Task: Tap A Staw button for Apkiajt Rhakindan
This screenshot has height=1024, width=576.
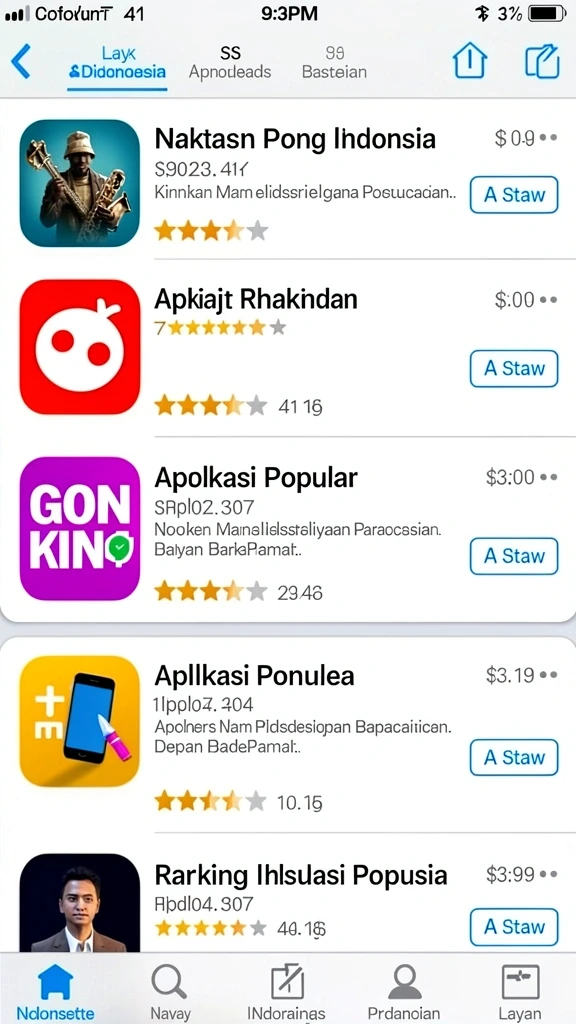Action: pos(514,368)
